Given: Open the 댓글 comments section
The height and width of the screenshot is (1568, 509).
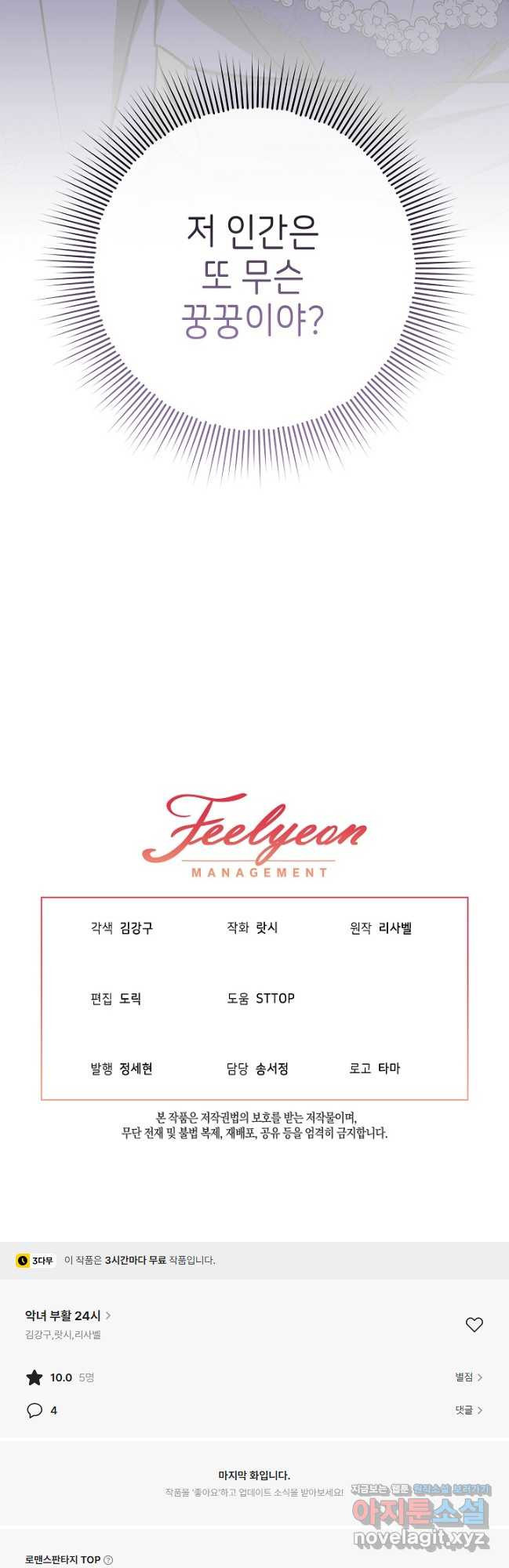Looking at the screenshot, I should 468,1410.
